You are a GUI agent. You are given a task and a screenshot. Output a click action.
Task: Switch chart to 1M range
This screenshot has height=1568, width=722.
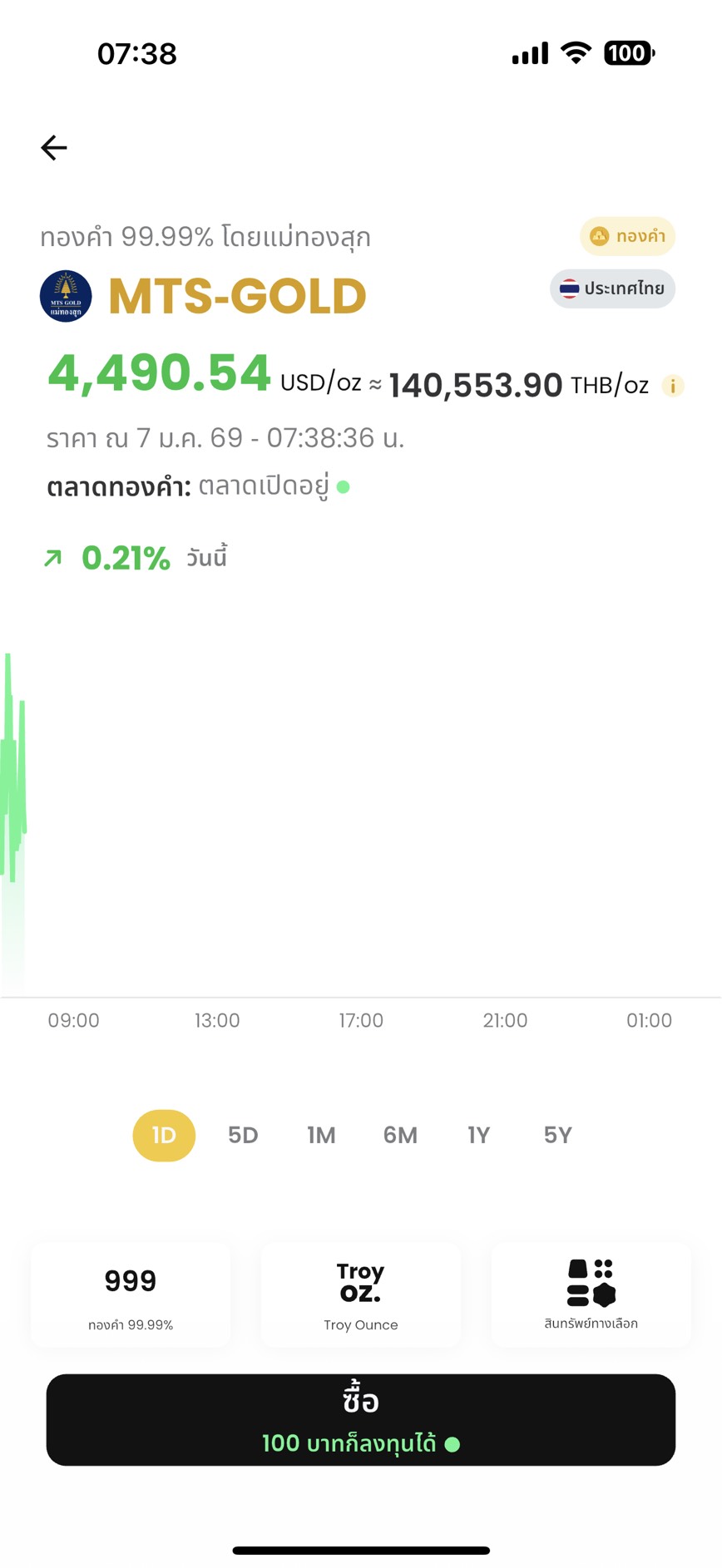321,1135
